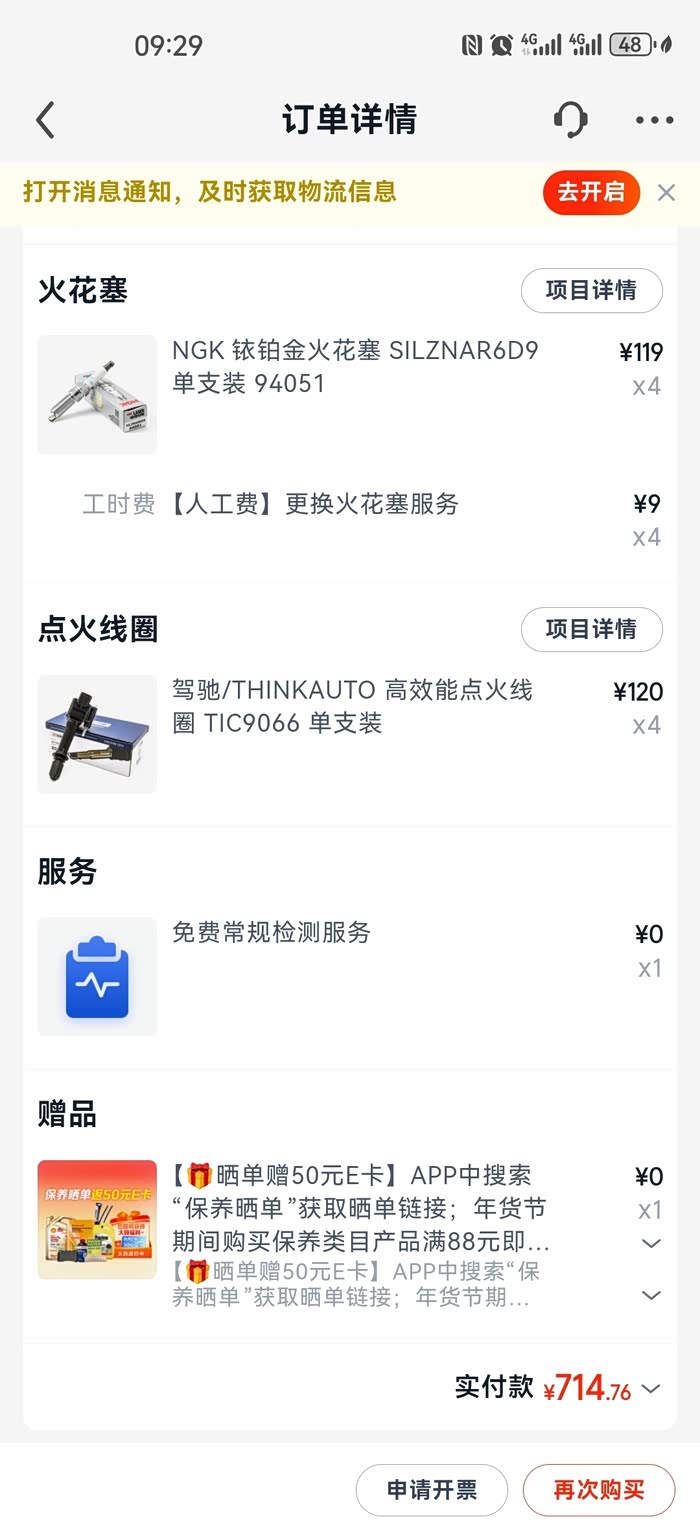The height and width of the screenshot is (1540, 700).
Task: Open the NGK spark plug product image
Action: [x=97, y=394]
